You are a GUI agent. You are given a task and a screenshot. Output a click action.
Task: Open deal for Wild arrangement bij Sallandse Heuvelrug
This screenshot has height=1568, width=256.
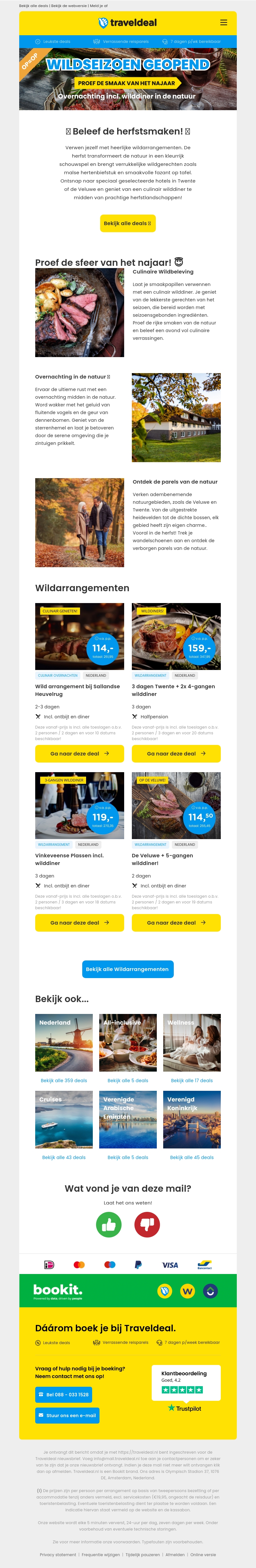pos(79,754)
